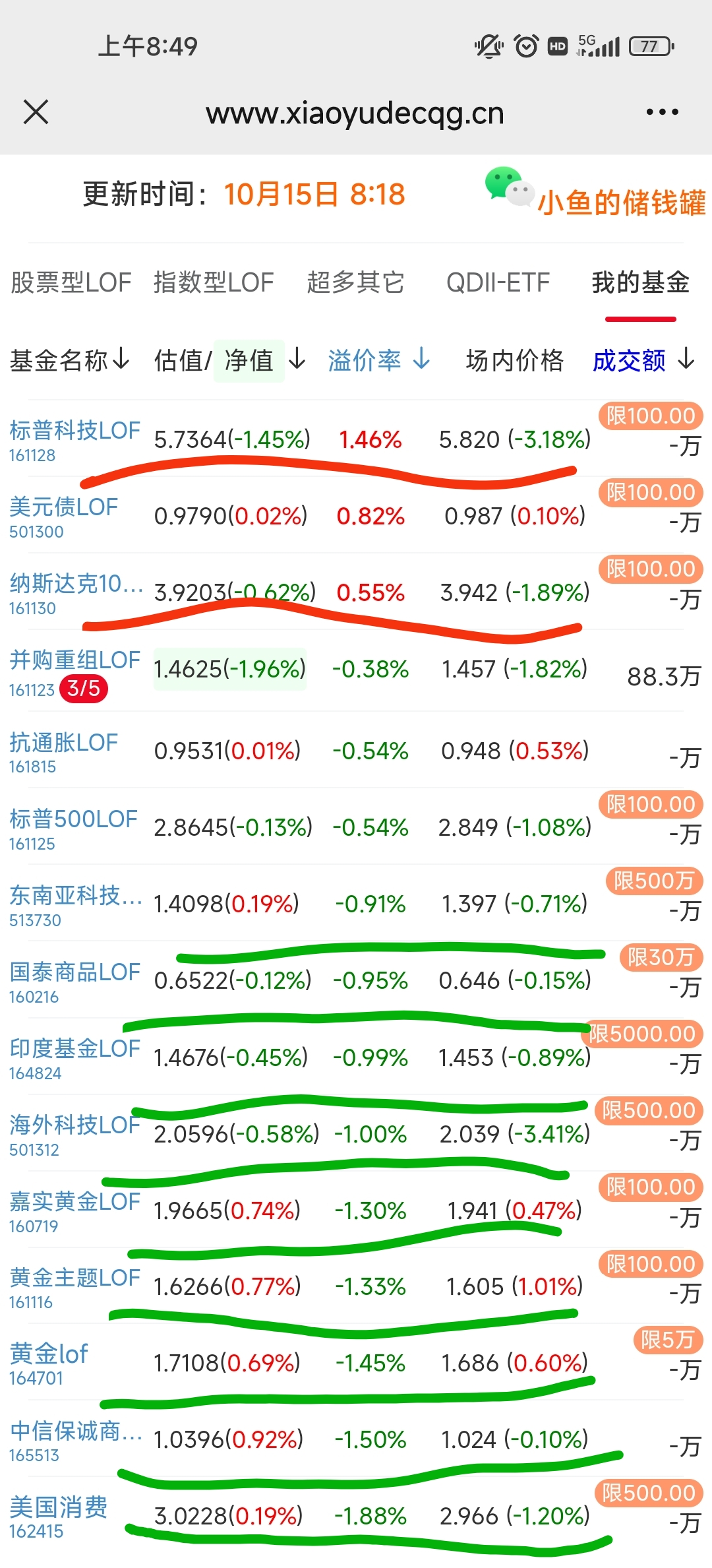Open the three-dot overflow menu
This screenshot has height=1568, width=712.
click(662, 112)
